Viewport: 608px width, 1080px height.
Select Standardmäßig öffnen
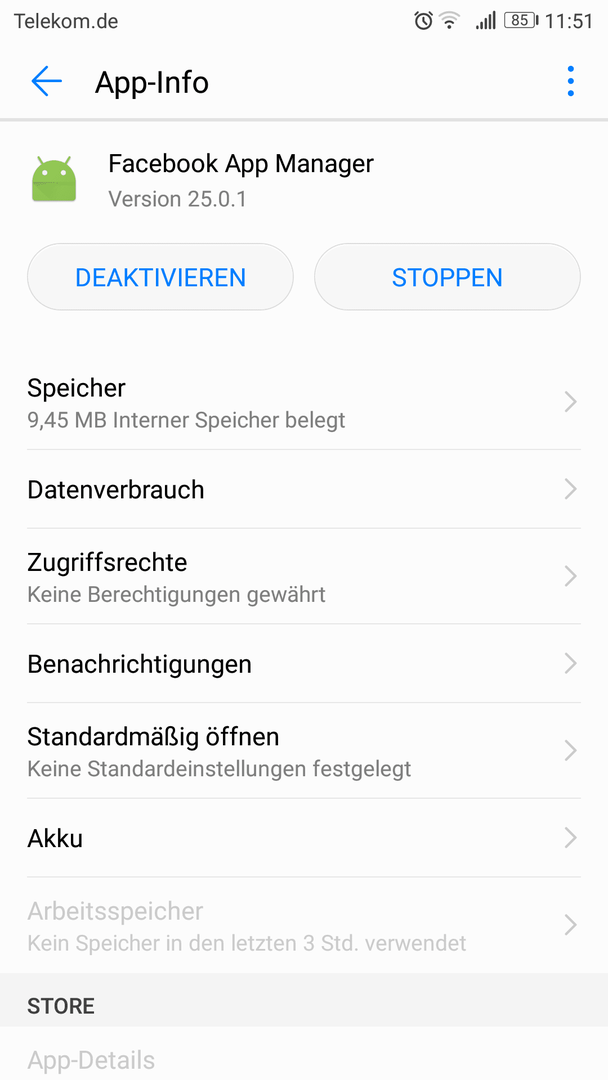pyautogui.click(x=304, y=751)
